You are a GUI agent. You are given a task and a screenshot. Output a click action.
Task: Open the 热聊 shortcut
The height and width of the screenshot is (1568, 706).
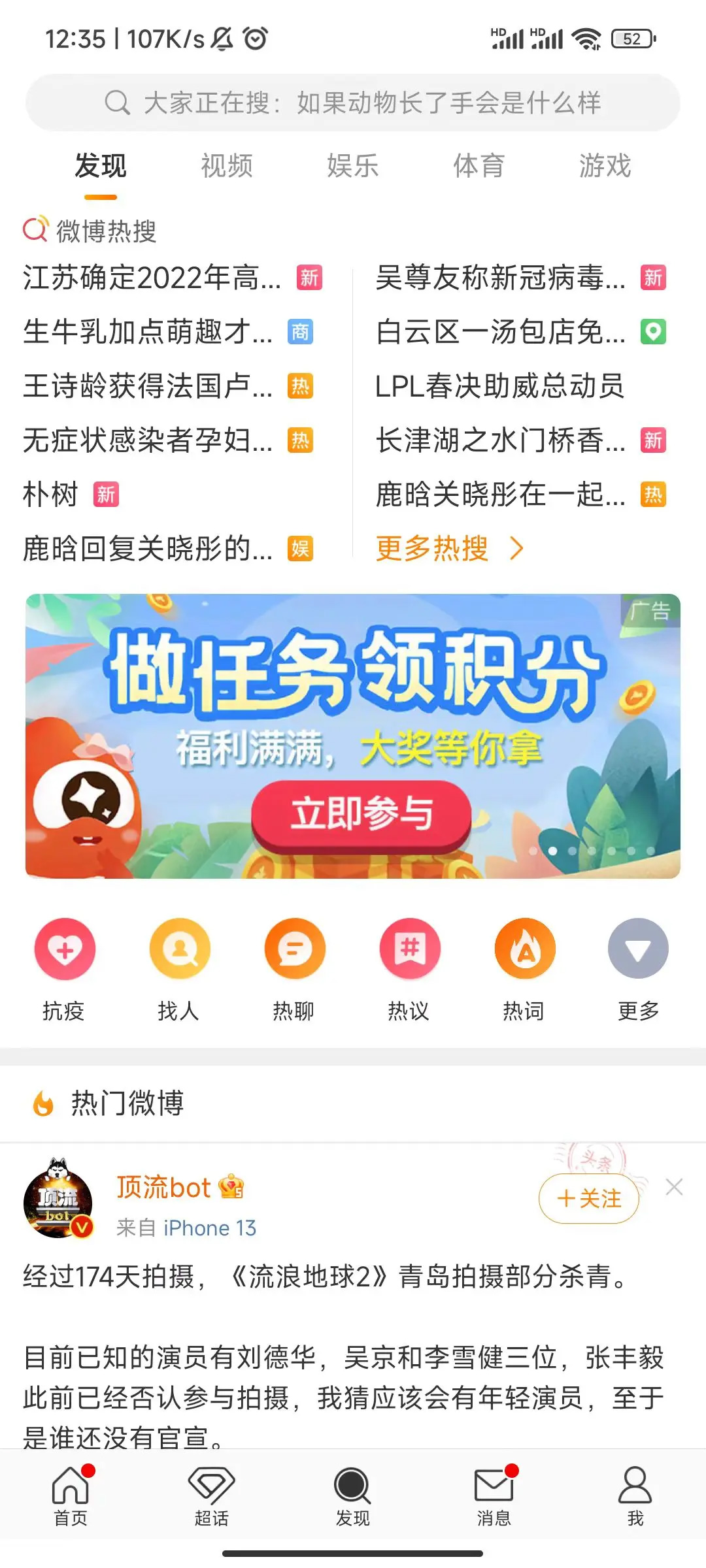point(294,966)
